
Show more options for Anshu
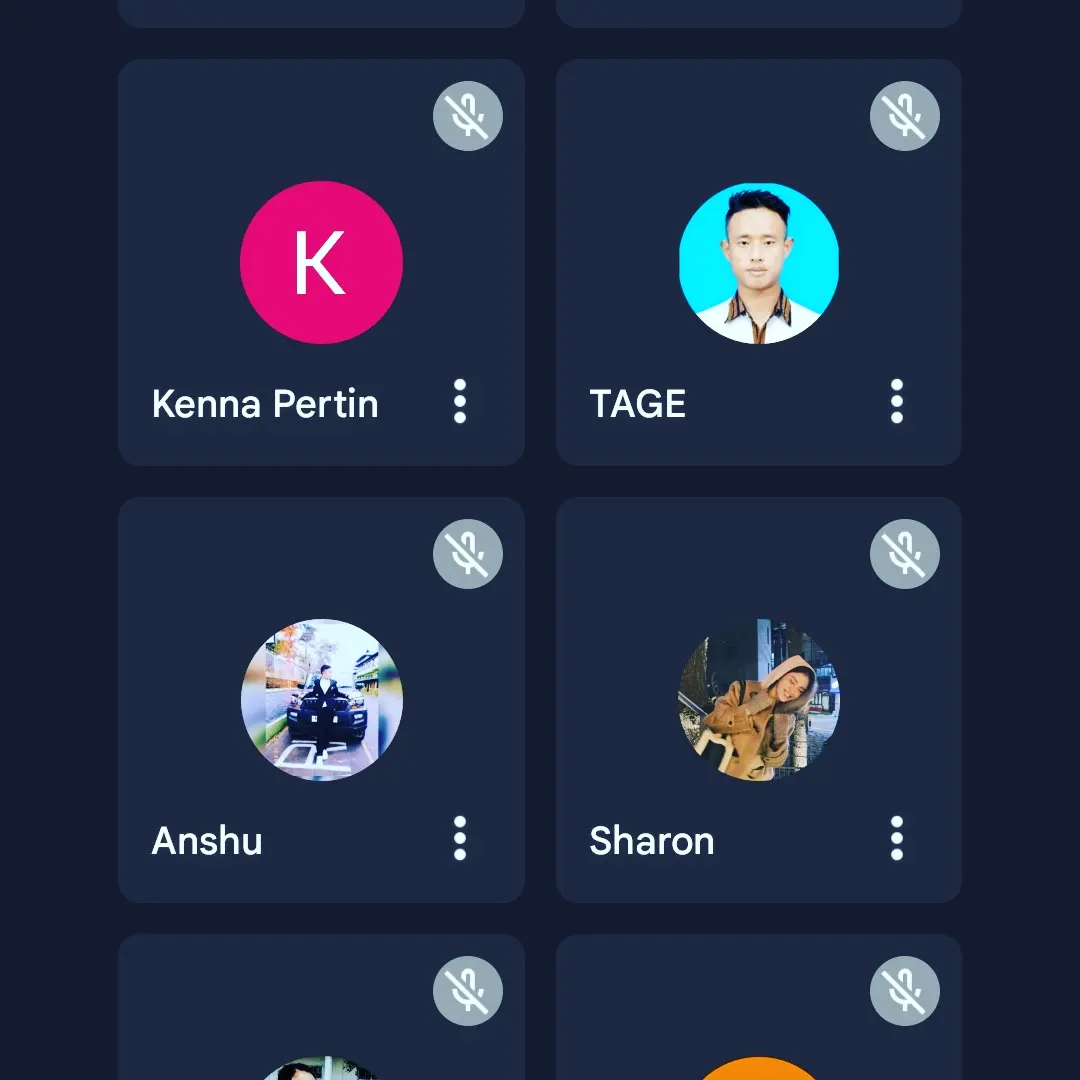460,839
